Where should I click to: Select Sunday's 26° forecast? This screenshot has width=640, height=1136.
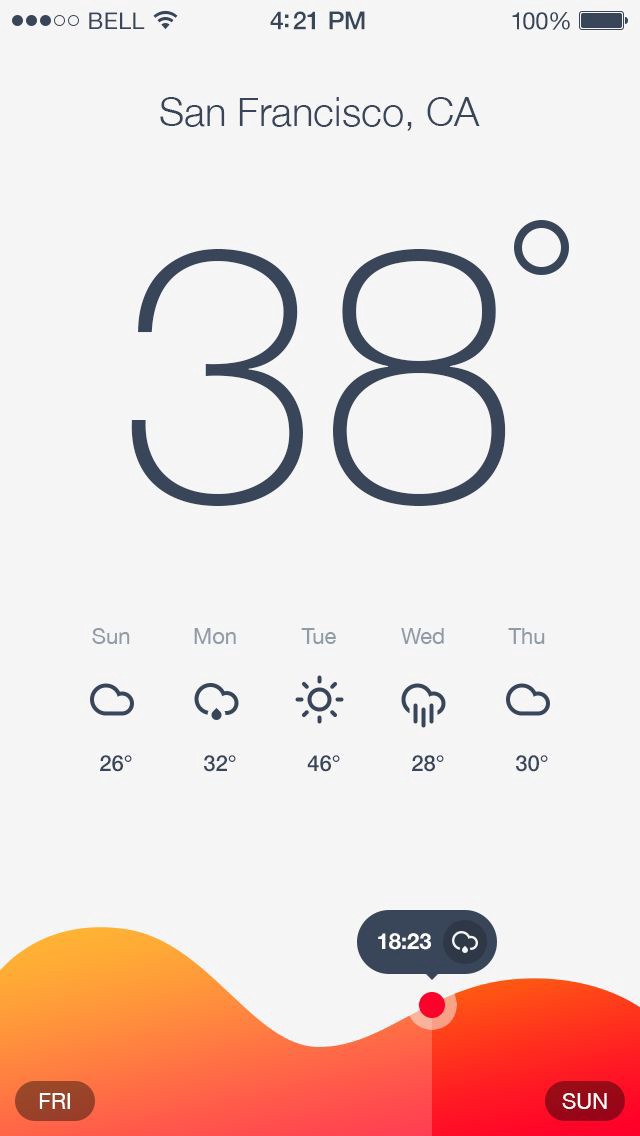tap(112, 700)
